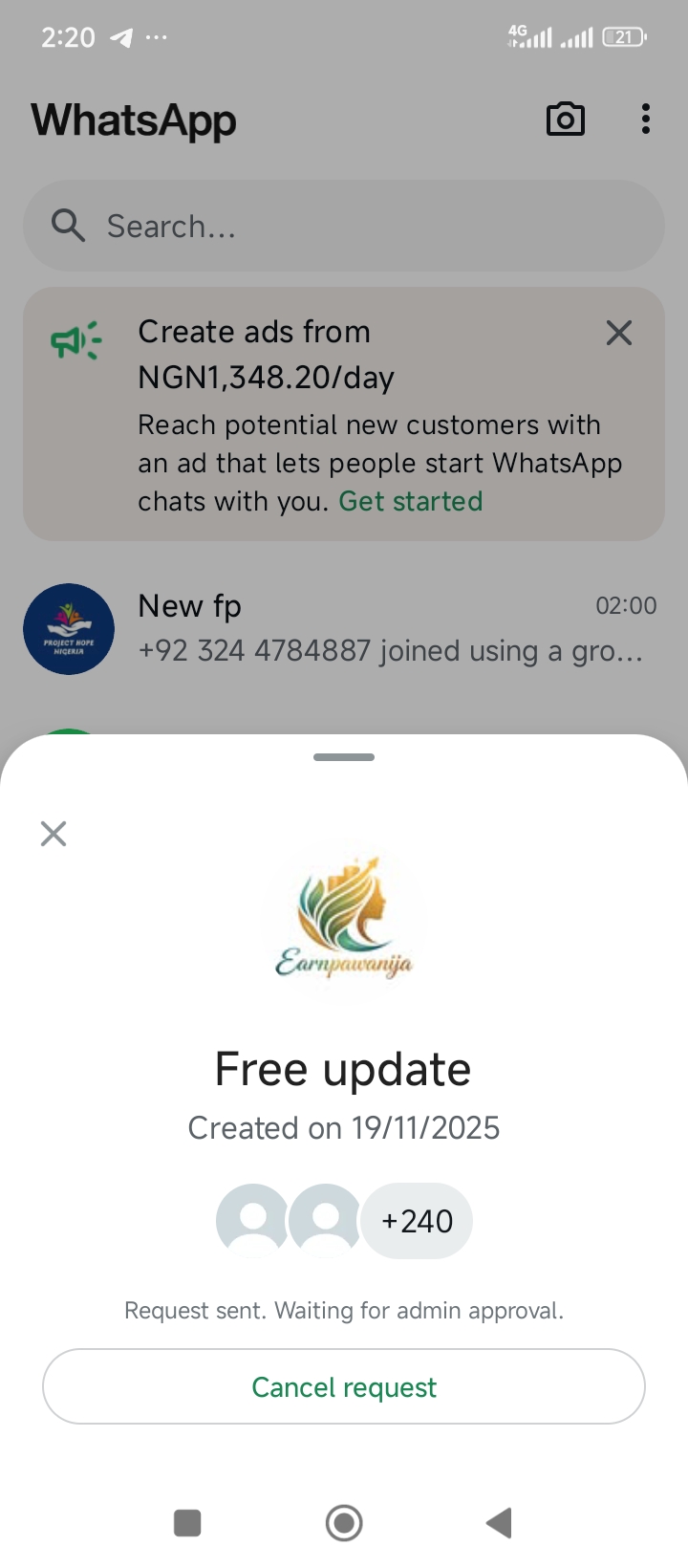This screenshot has width=688, height=1568.
Task: Go back using the system back button
Action: click(x=500, y=1522)
